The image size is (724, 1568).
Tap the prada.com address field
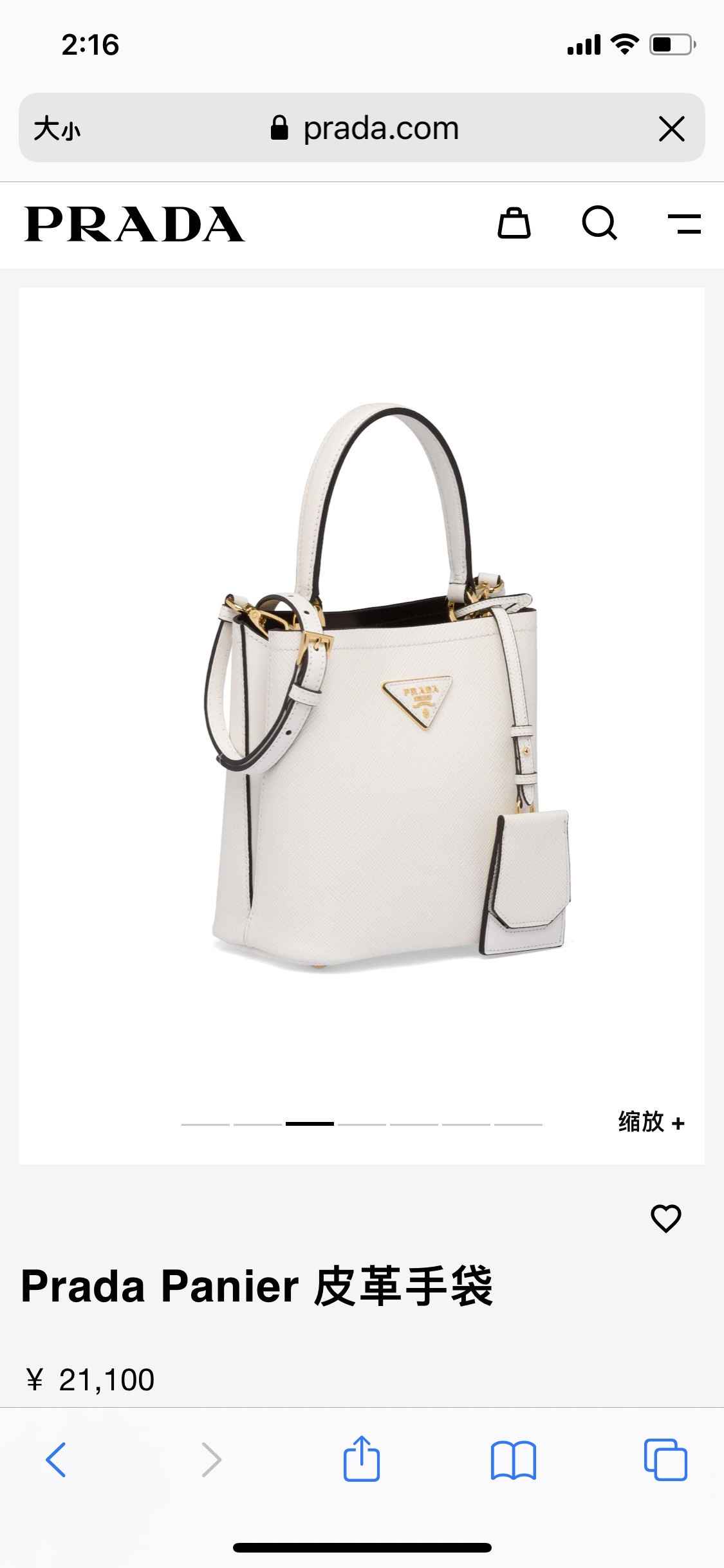[x=364, y=128]
